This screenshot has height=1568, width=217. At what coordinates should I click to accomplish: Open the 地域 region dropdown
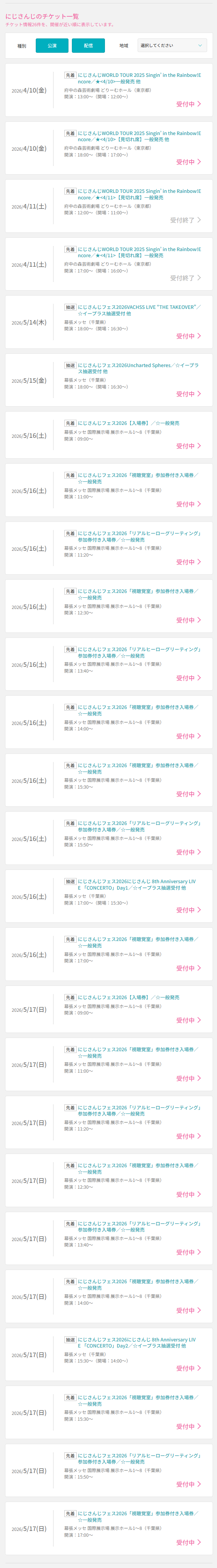tap(172, 46)
